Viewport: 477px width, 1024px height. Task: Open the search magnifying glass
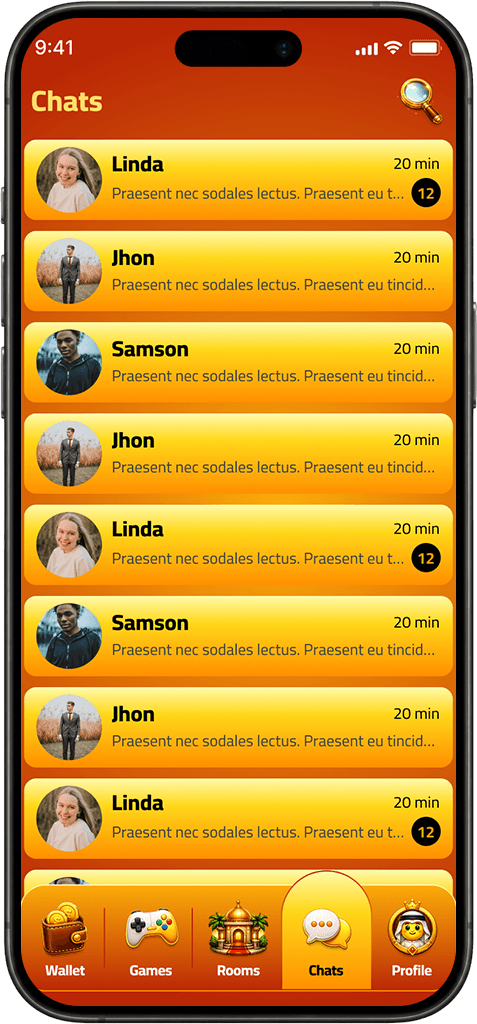pos(421,101)
